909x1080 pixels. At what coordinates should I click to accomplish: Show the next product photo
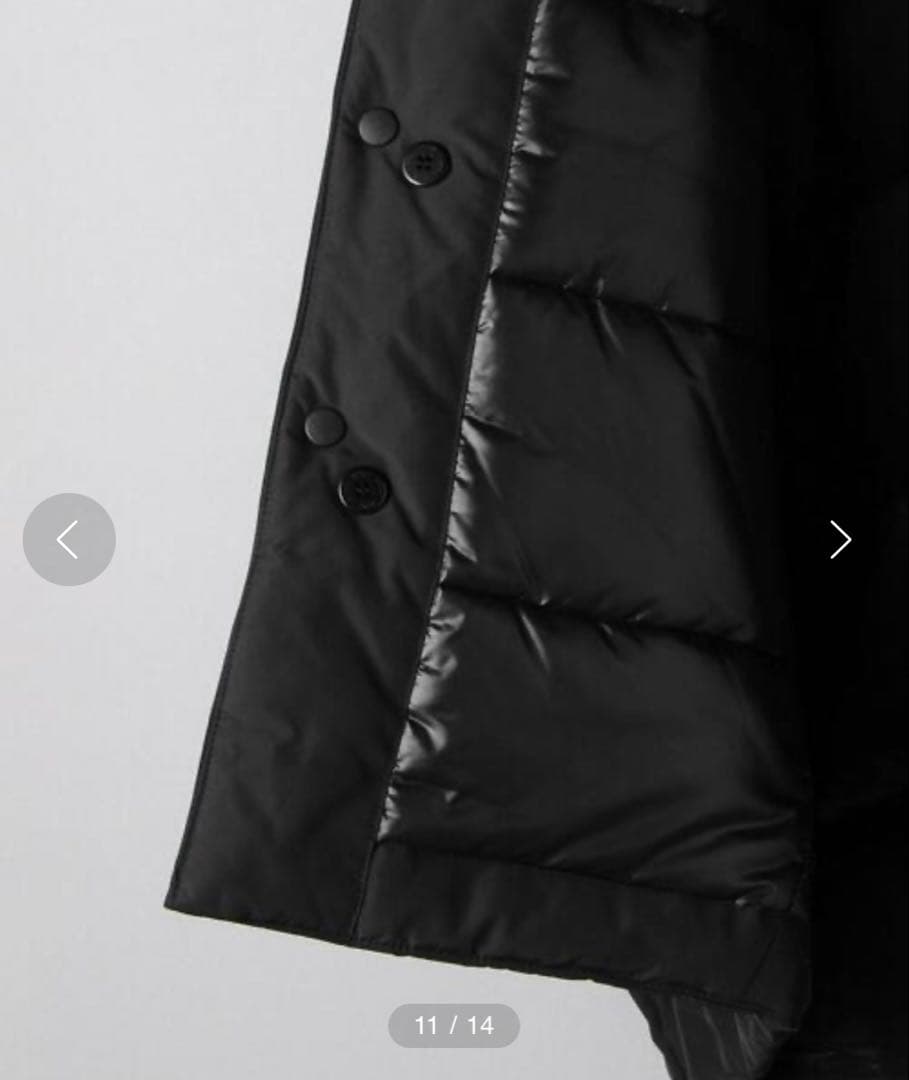(x=840, y=539)
